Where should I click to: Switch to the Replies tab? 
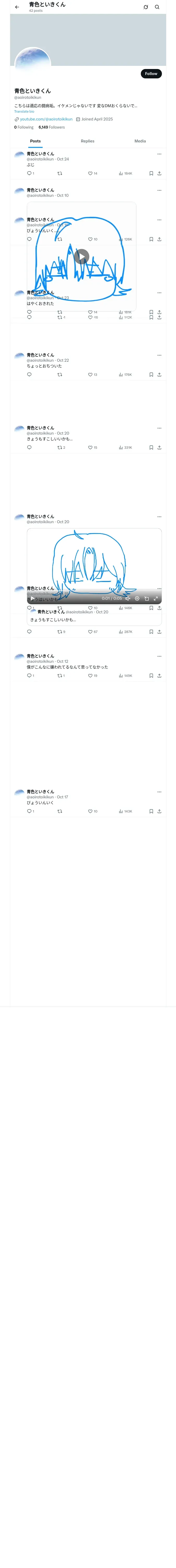point(87,141)
